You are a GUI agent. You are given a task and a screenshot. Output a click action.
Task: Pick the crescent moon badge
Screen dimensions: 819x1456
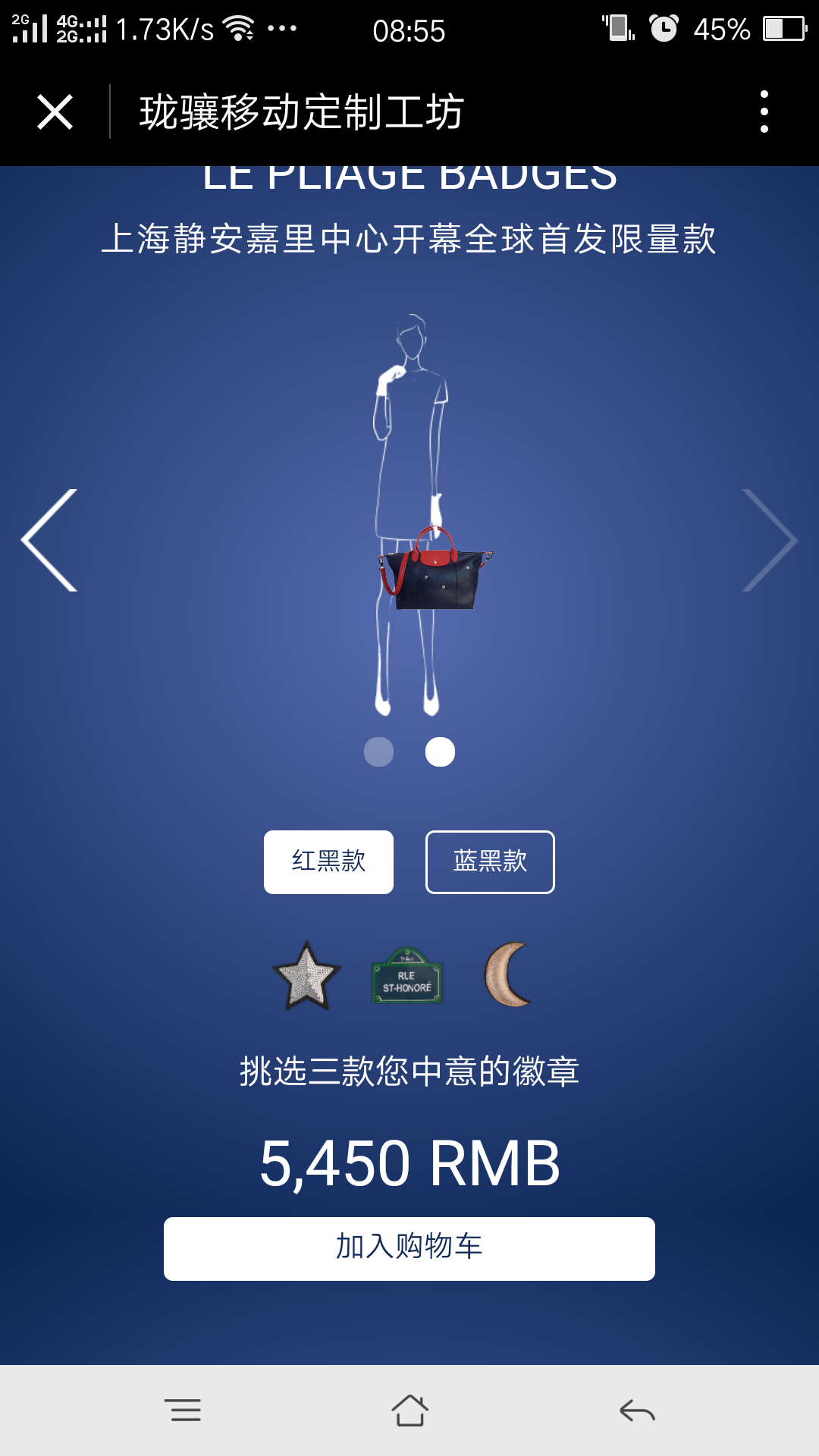507,975
